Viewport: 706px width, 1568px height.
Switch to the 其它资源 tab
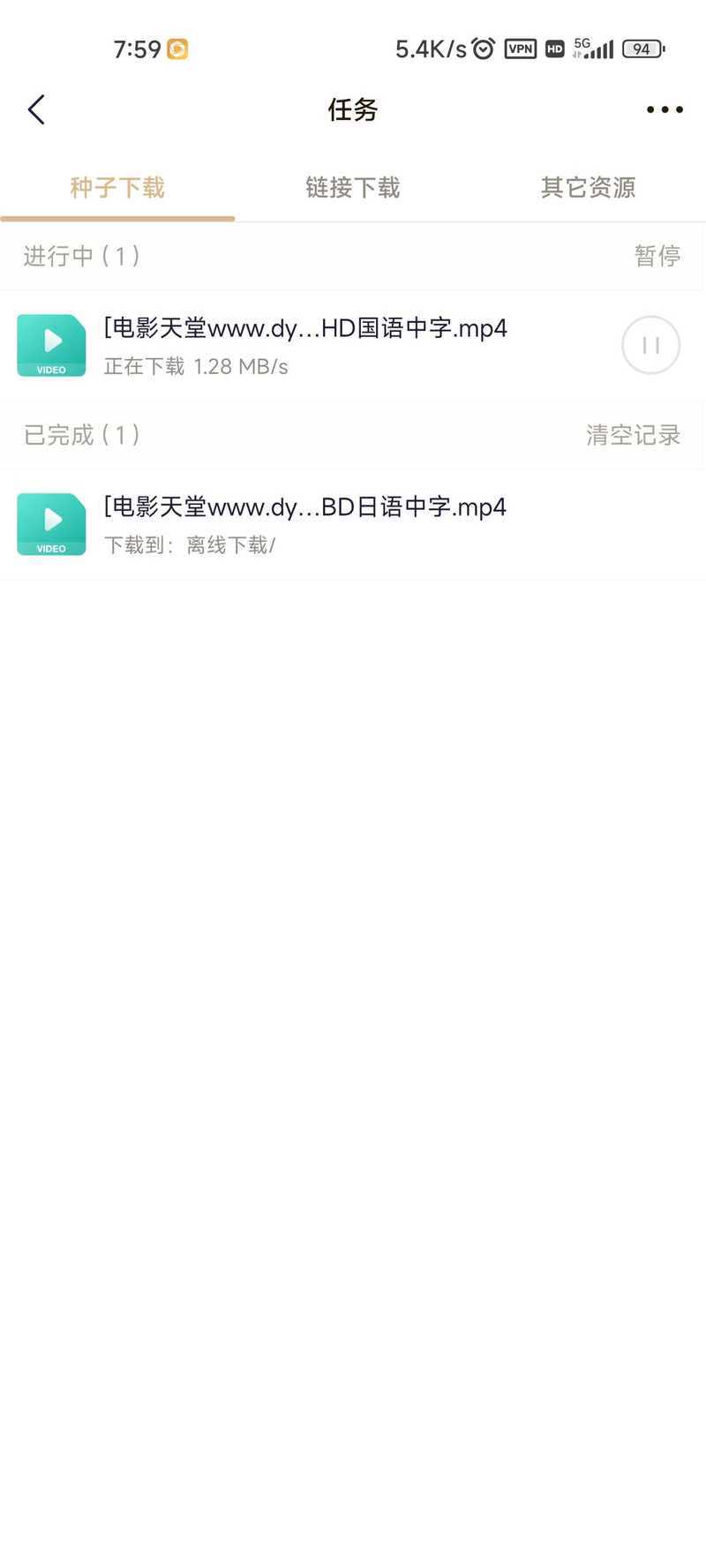click(588, 187)
